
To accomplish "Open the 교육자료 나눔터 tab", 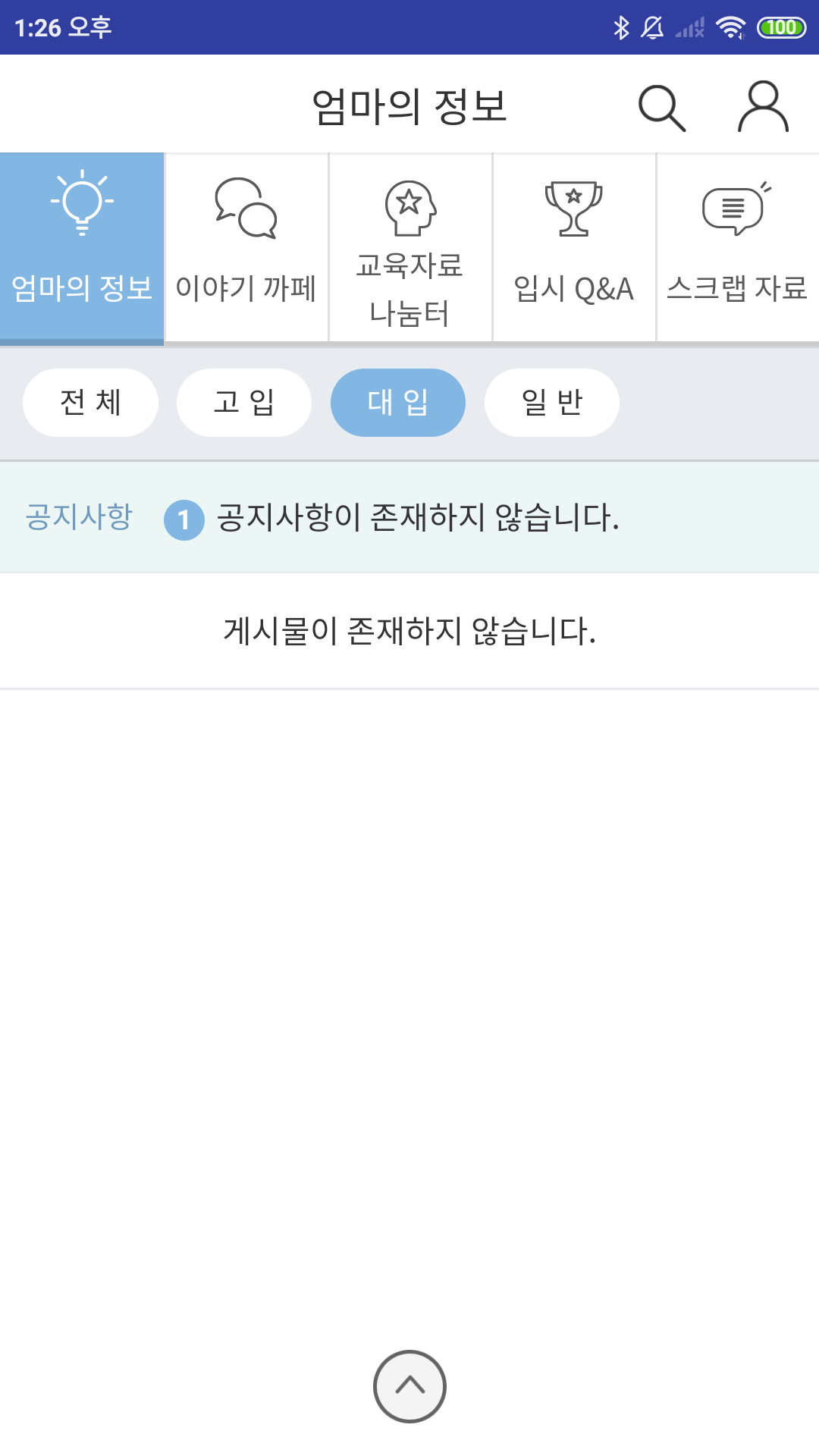I will click(x=409, y=248).
